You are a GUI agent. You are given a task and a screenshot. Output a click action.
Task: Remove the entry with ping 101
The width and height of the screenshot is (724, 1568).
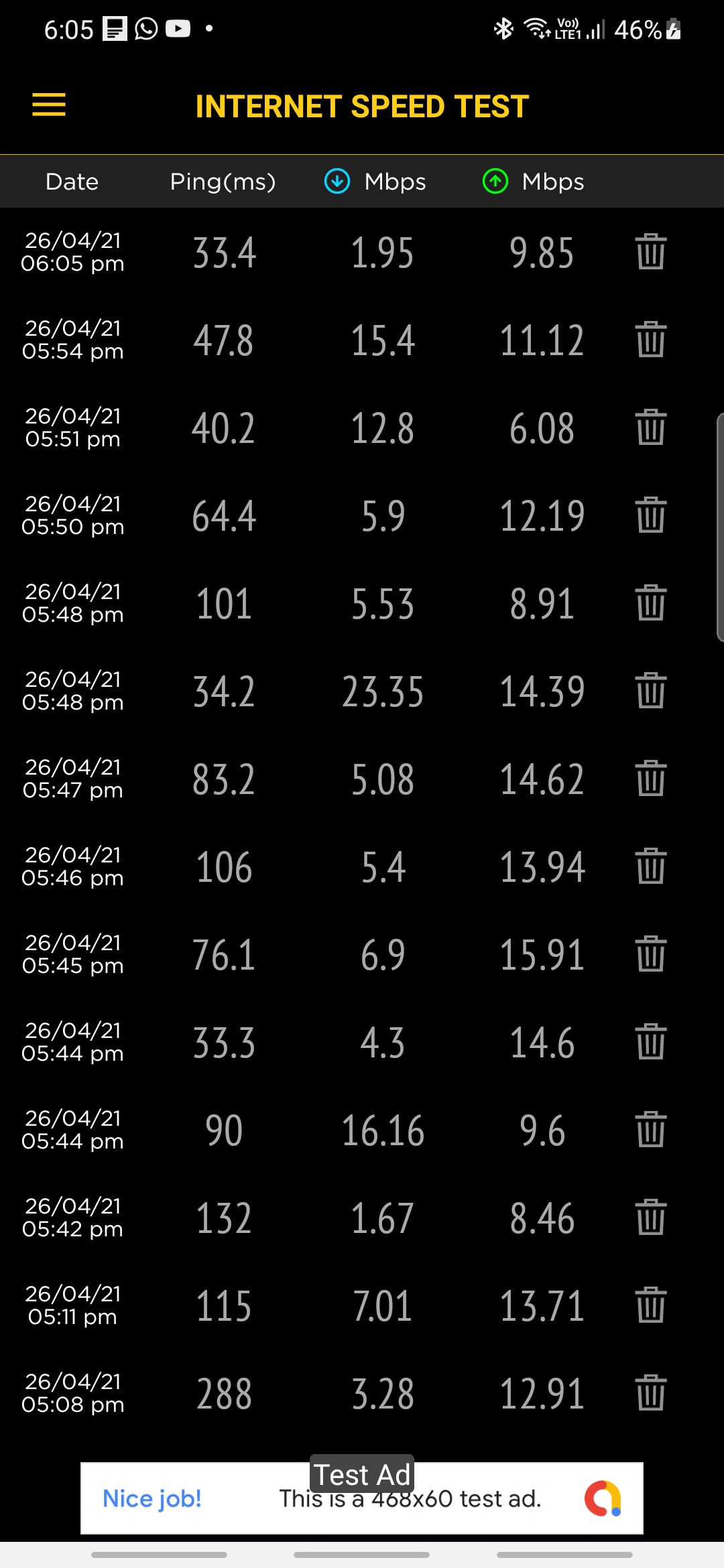(651, 603)
